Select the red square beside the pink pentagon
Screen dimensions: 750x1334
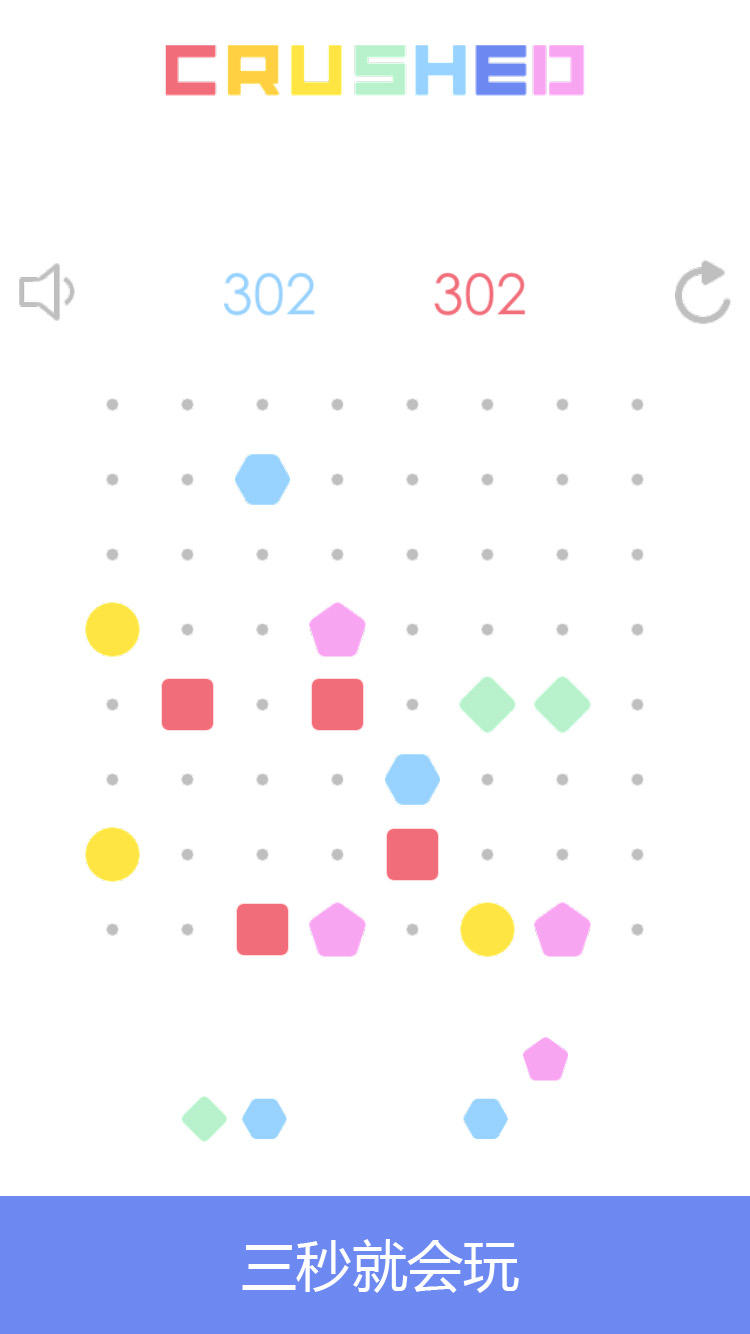[262, 929]
